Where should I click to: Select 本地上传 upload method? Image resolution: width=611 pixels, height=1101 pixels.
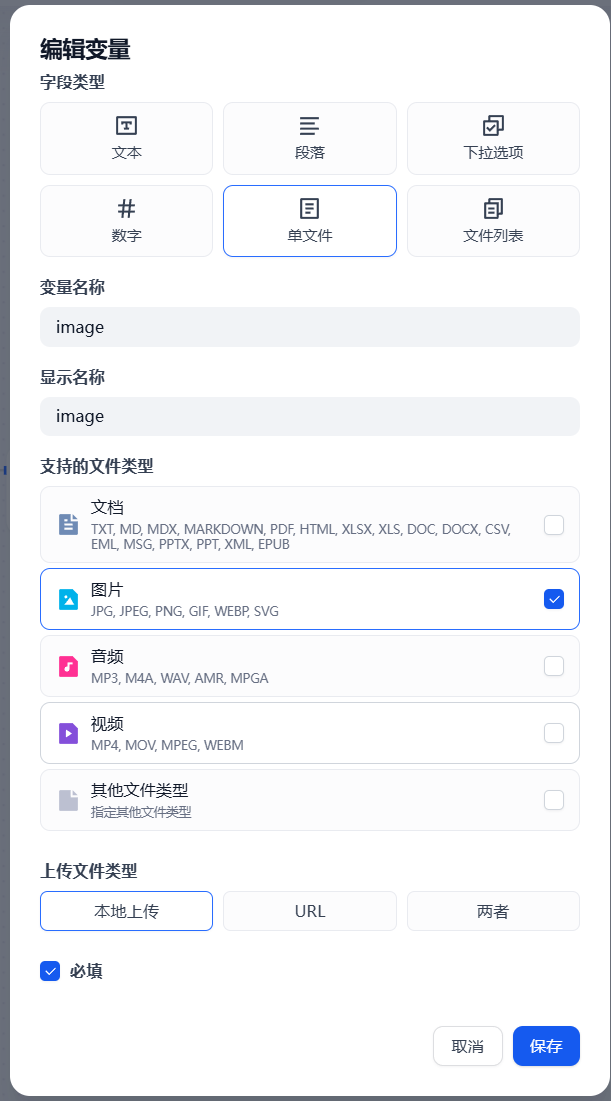(x=126, y=911)
